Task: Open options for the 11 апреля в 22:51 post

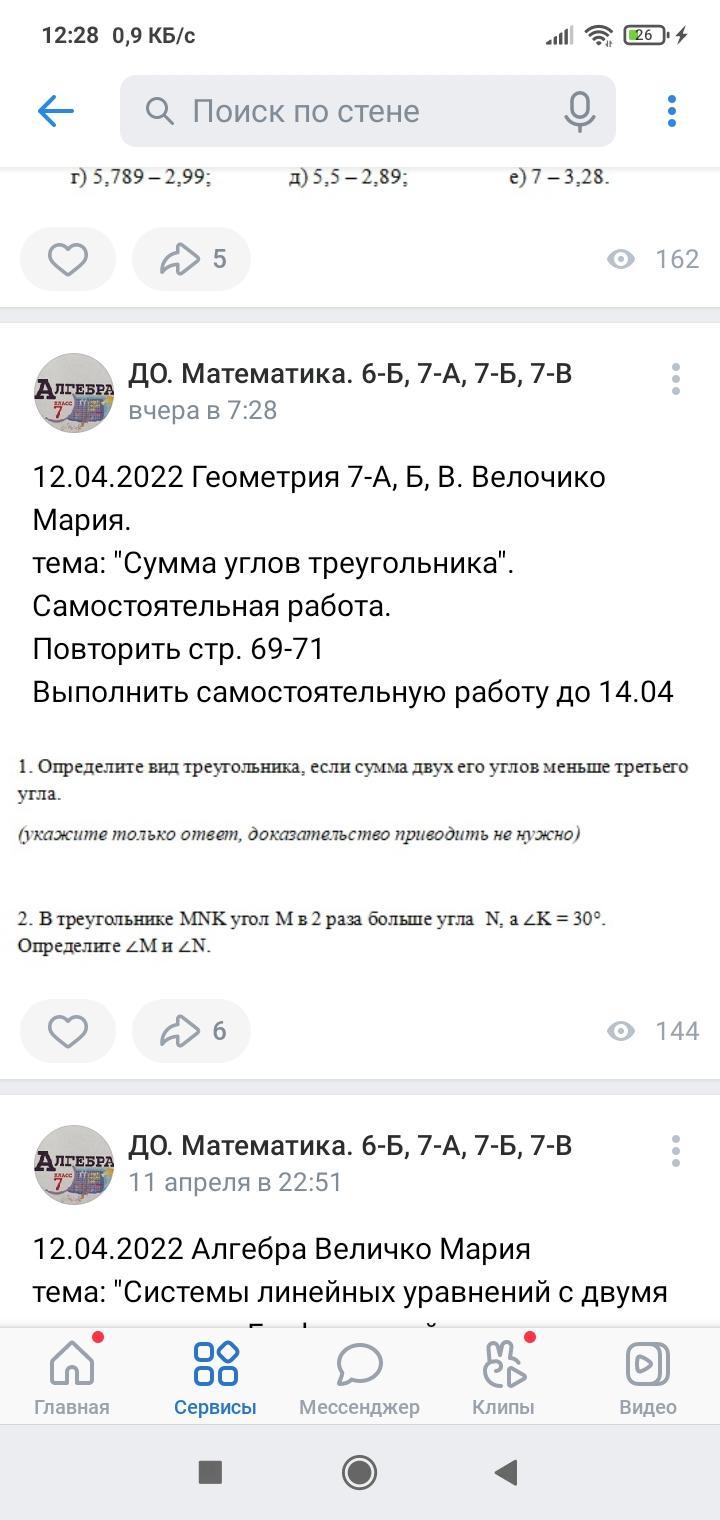Action: coord(676,1151)
